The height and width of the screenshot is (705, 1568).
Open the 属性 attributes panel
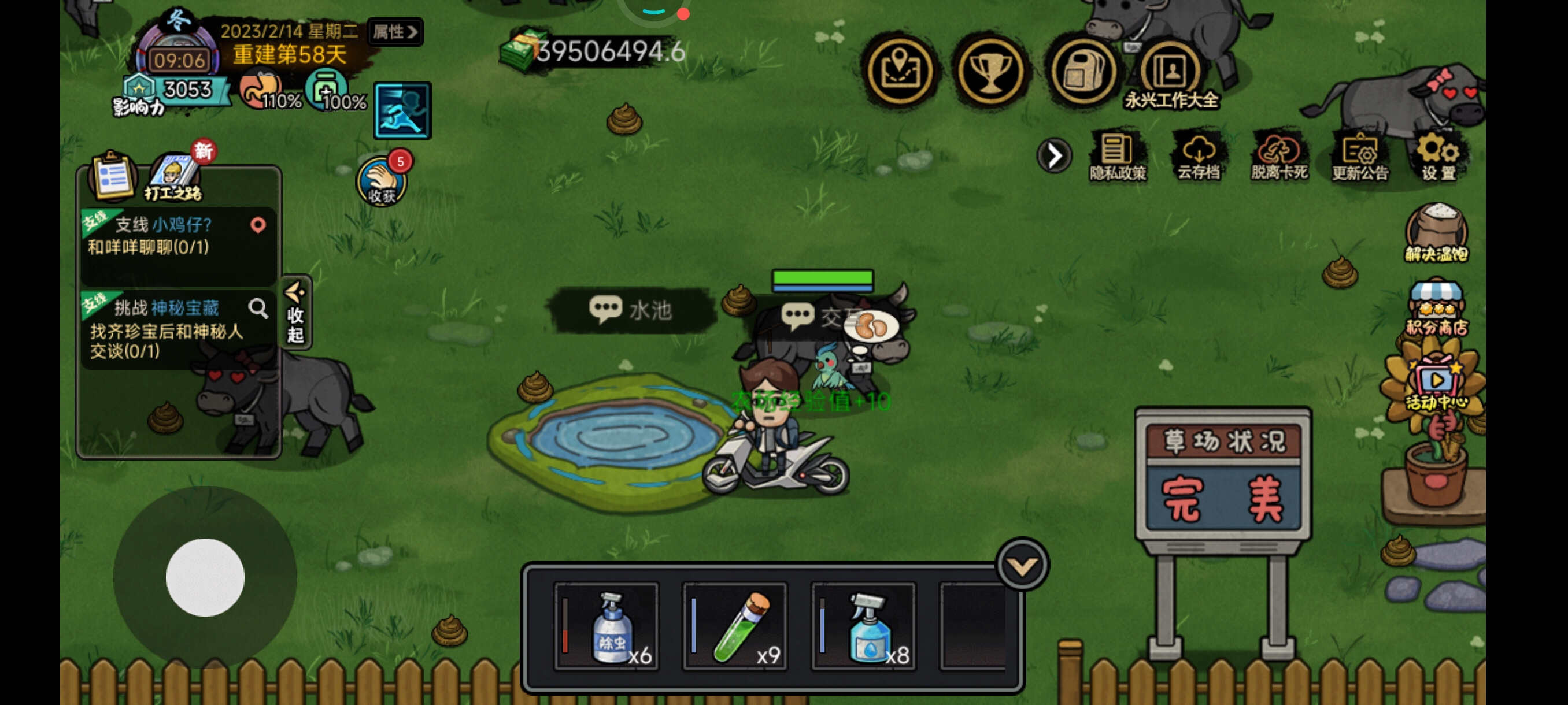pyautogui.click(x=395, y=32)
